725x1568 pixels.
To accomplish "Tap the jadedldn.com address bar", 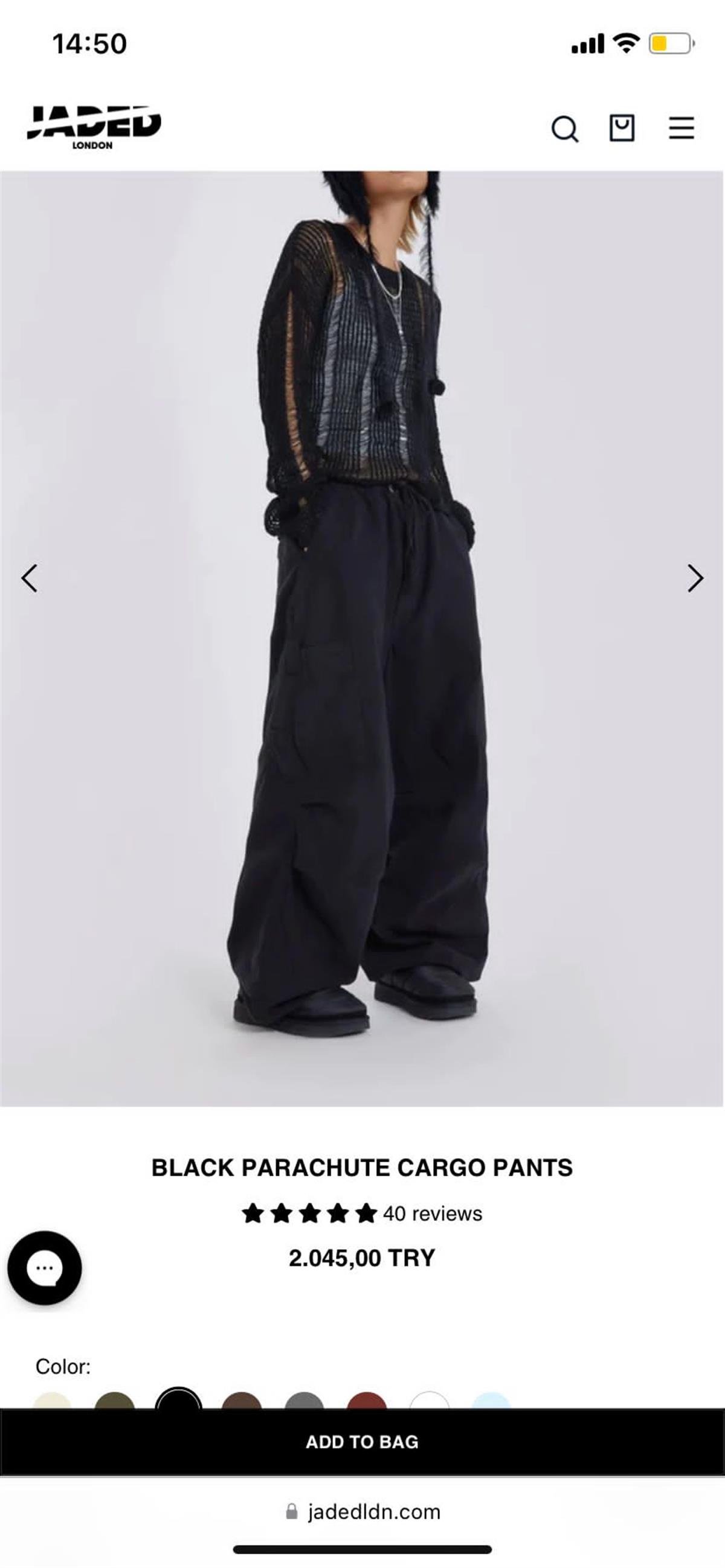I will coord(362,1511).
